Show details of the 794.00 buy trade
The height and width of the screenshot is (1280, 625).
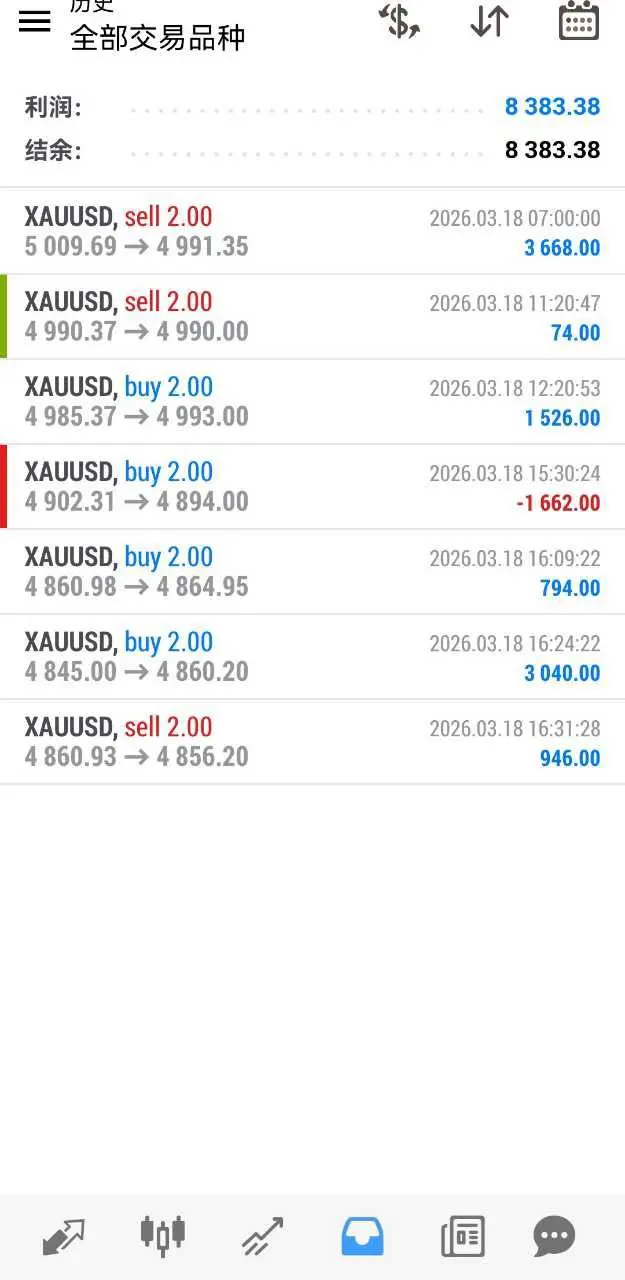click(x=312, y=571)
